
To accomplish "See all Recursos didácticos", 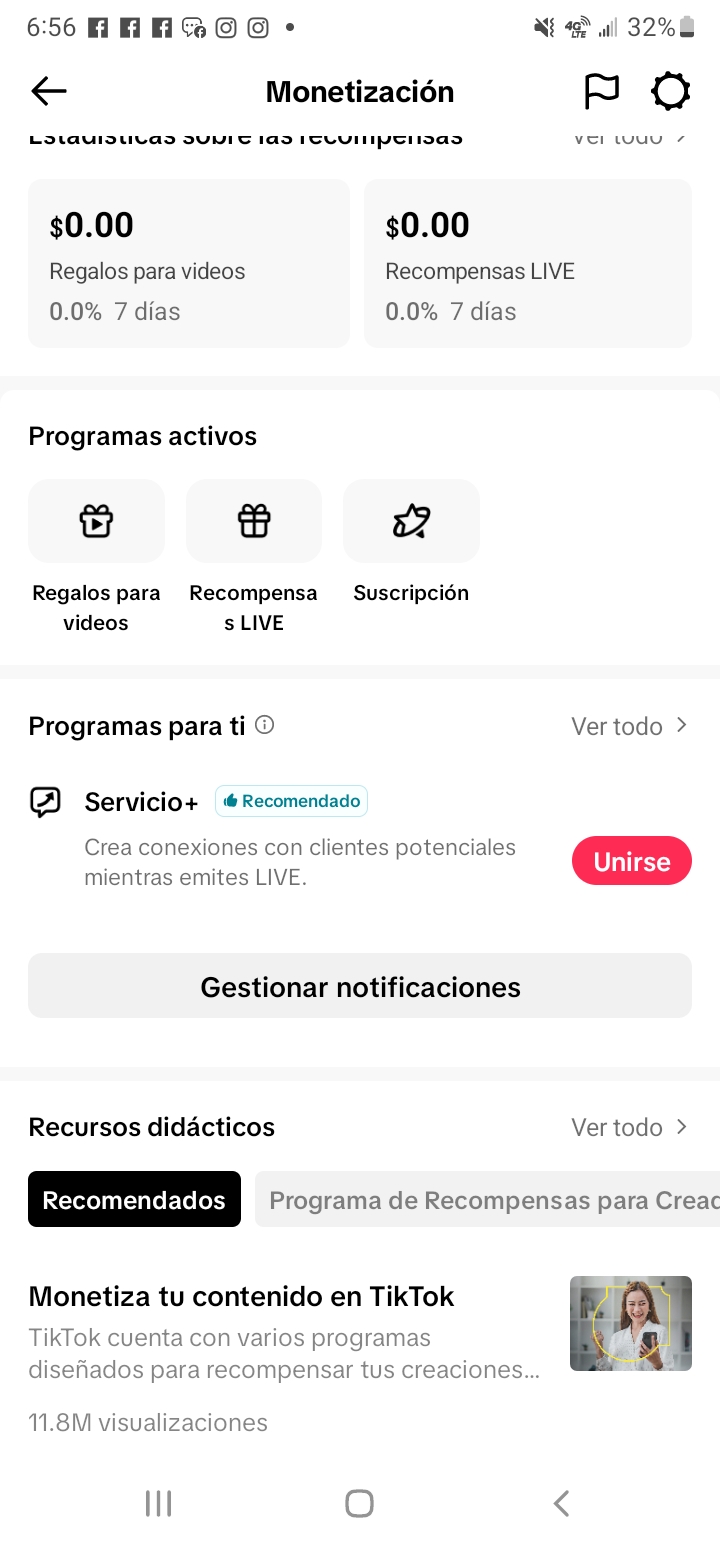I will [x=630, y=1127].
